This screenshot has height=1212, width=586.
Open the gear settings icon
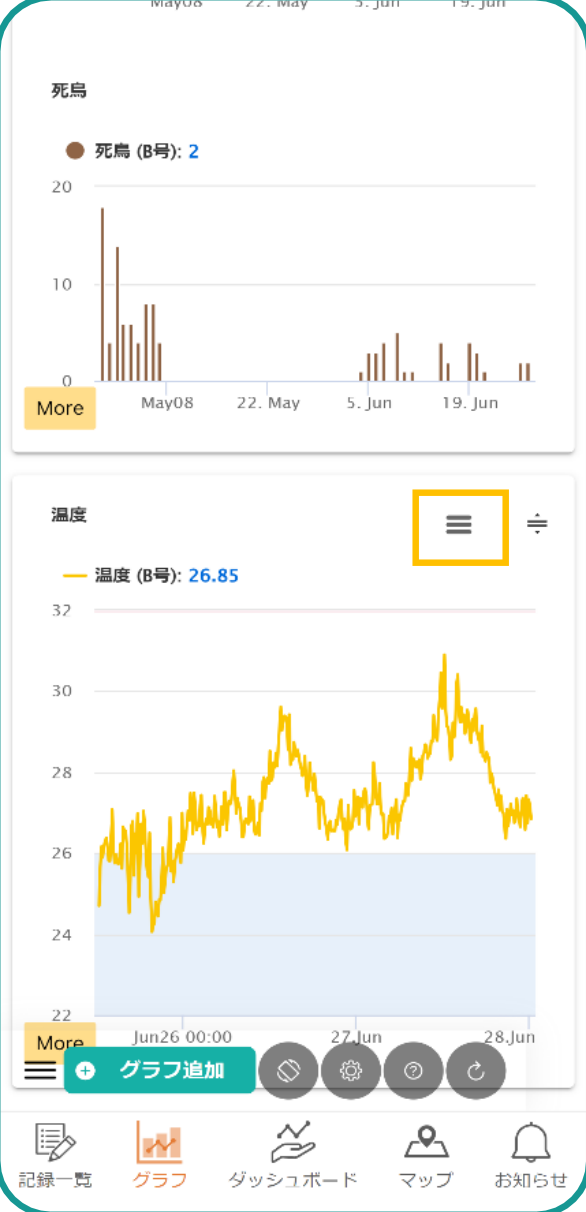[351, 1071]
